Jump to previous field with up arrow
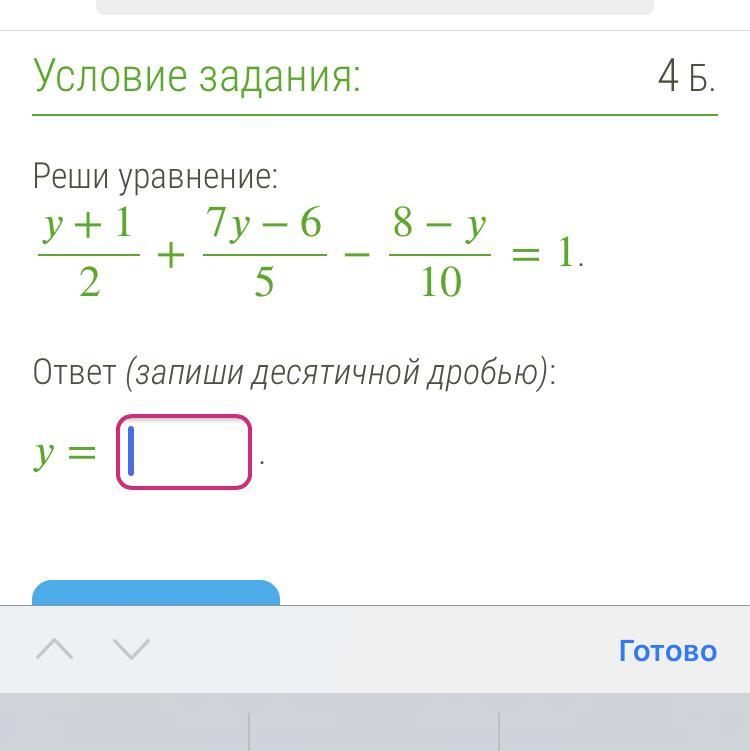The width and height of the screenshot is (750, 751). coord(55,649)
